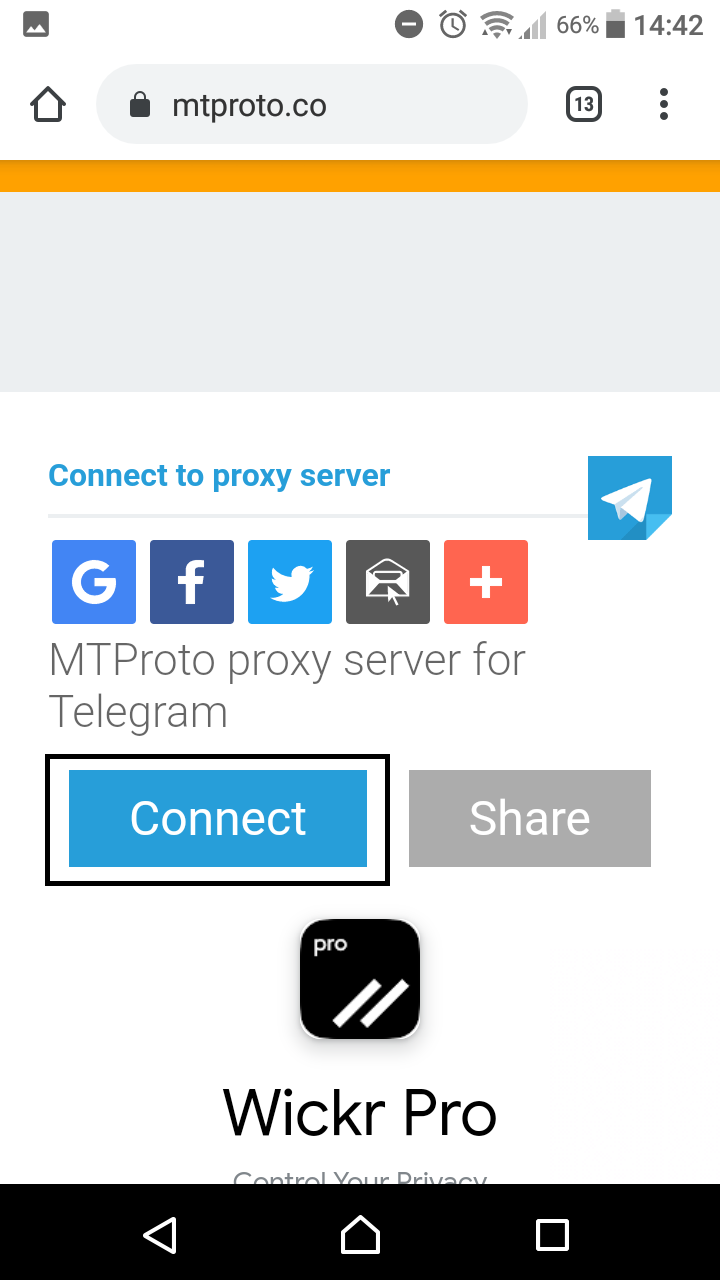
Task: Share the page on Facebook
Action: [192, 582]
